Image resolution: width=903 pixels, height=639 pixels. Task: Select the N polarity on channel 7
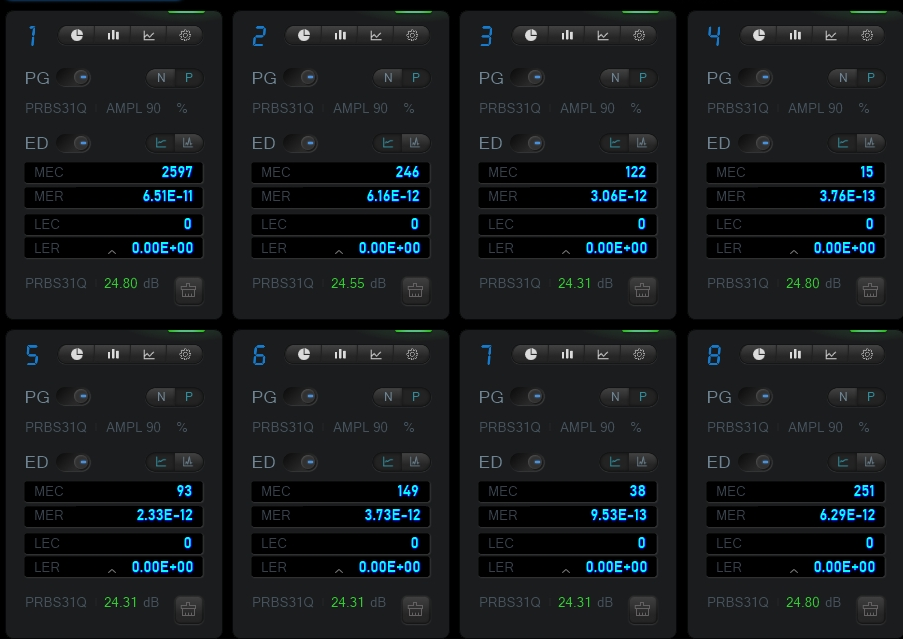615,396
